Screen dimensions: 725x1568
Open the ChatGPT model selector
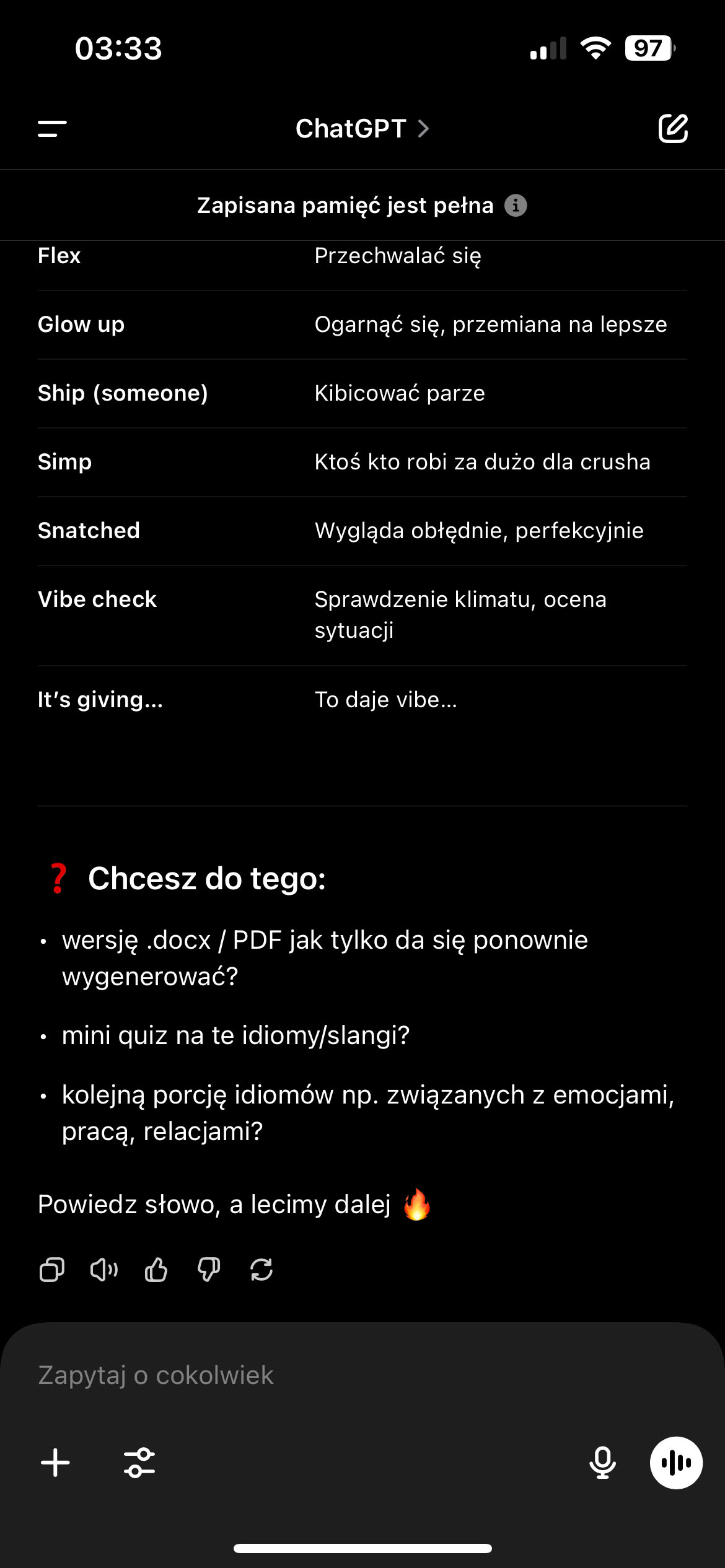point(362,129)
